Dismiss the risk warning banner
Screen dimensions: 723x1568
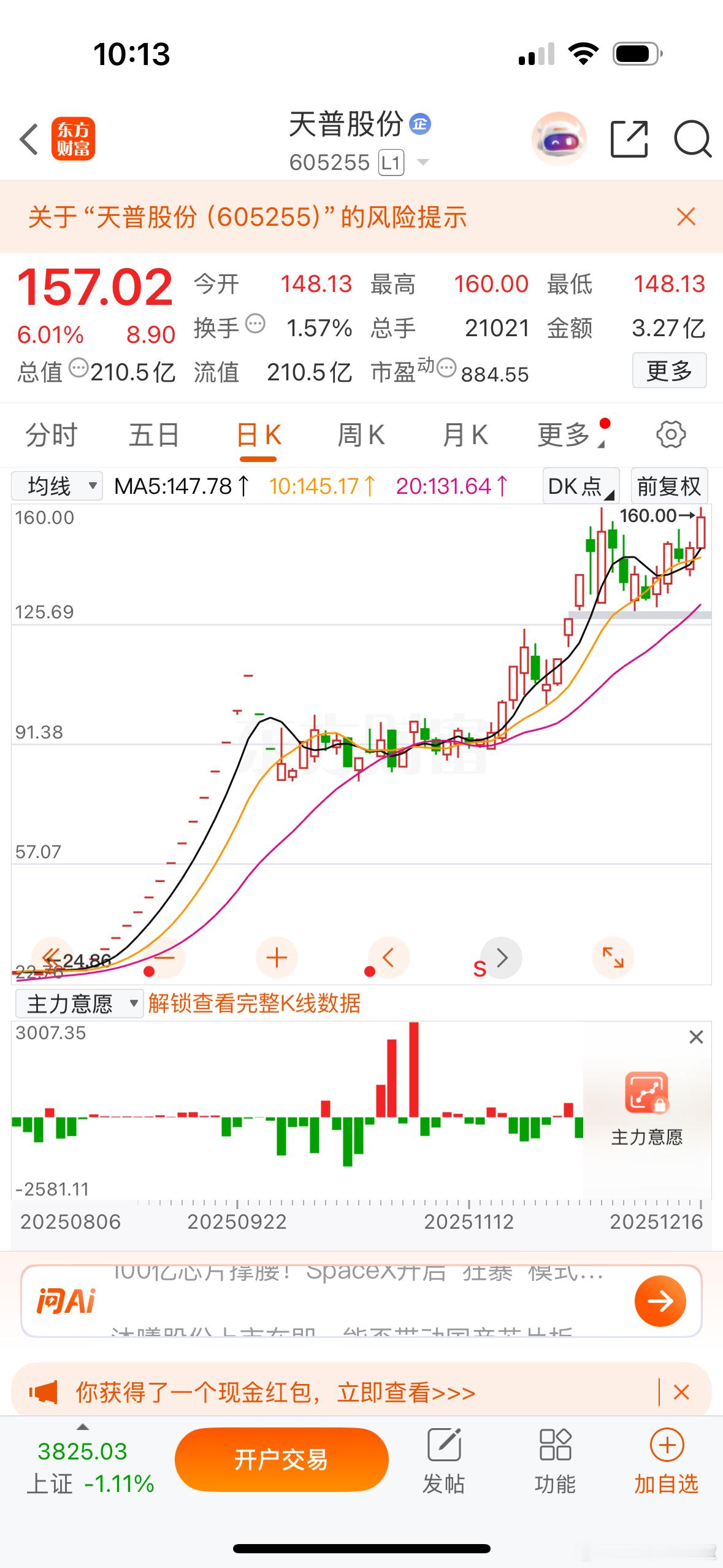click(686, 217)
